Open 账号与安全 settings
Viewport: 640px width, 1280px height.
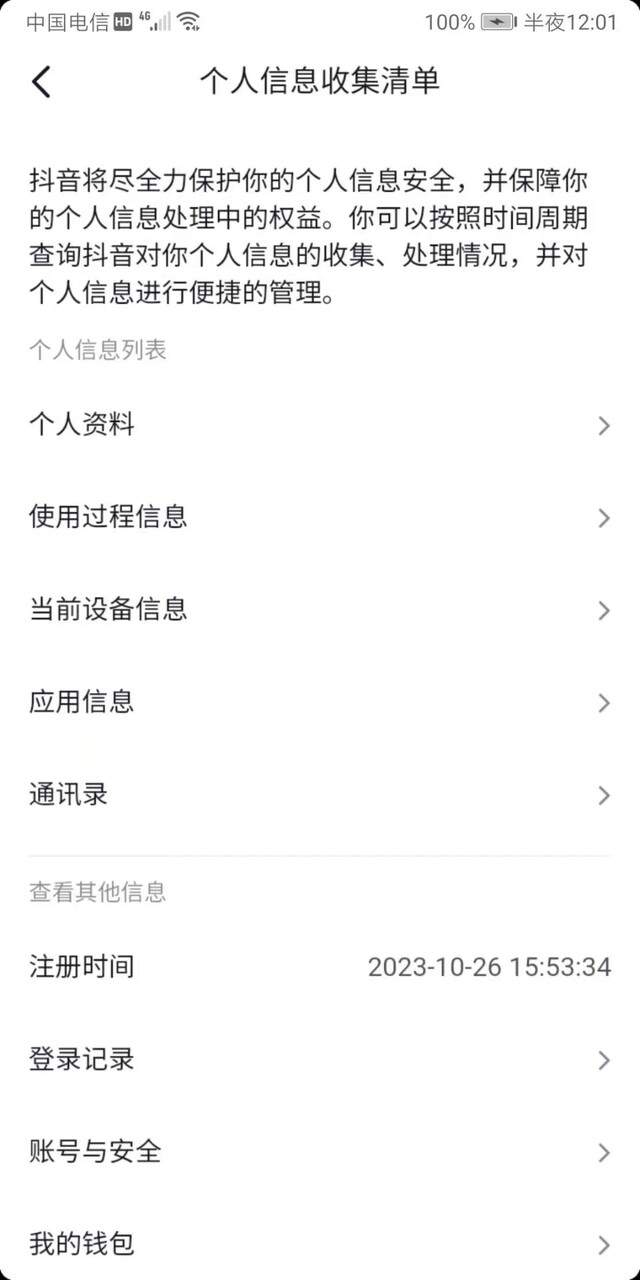(x=320, y=1151)
